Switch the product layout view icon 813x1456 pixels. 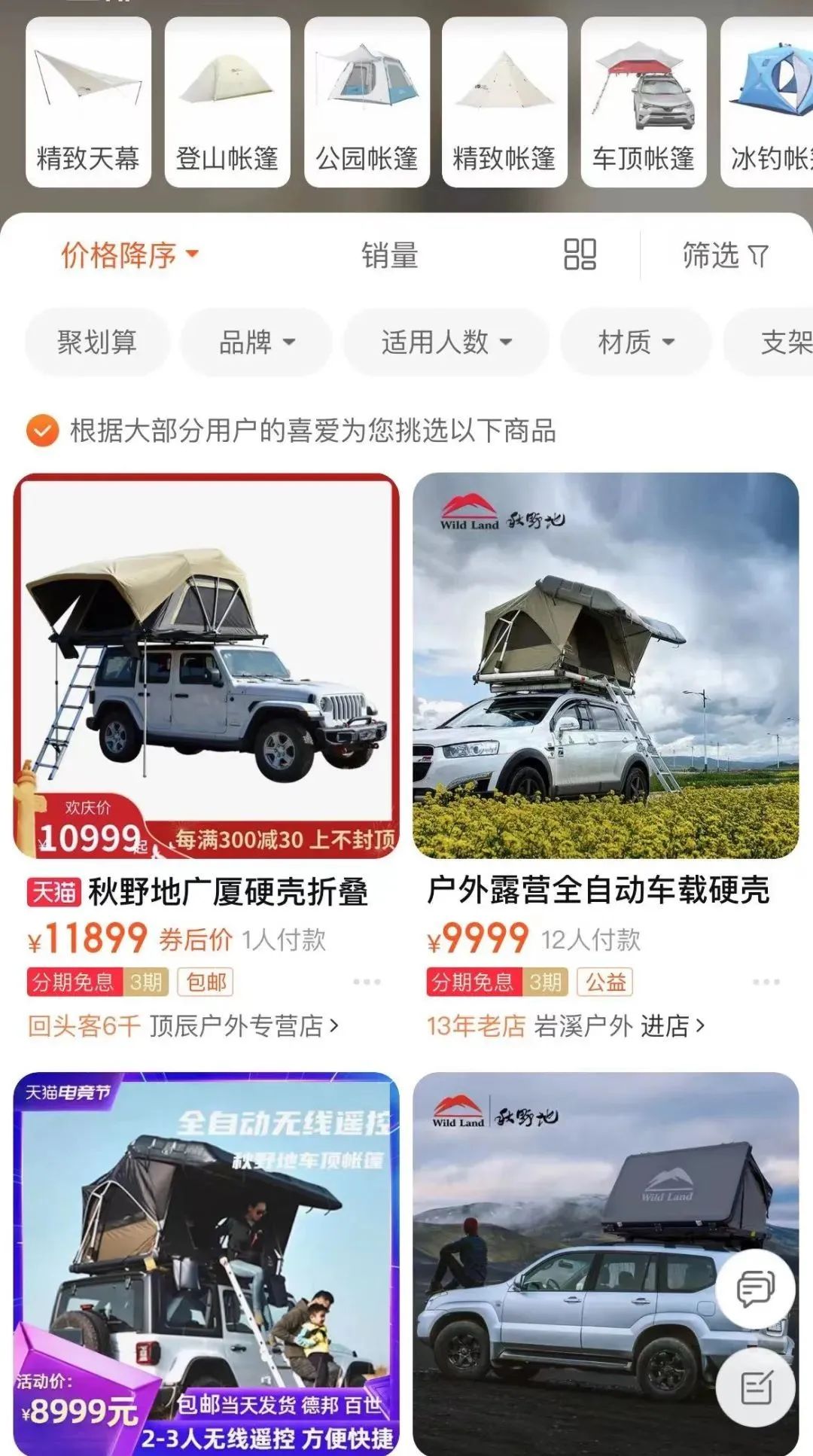click(580, 254)
